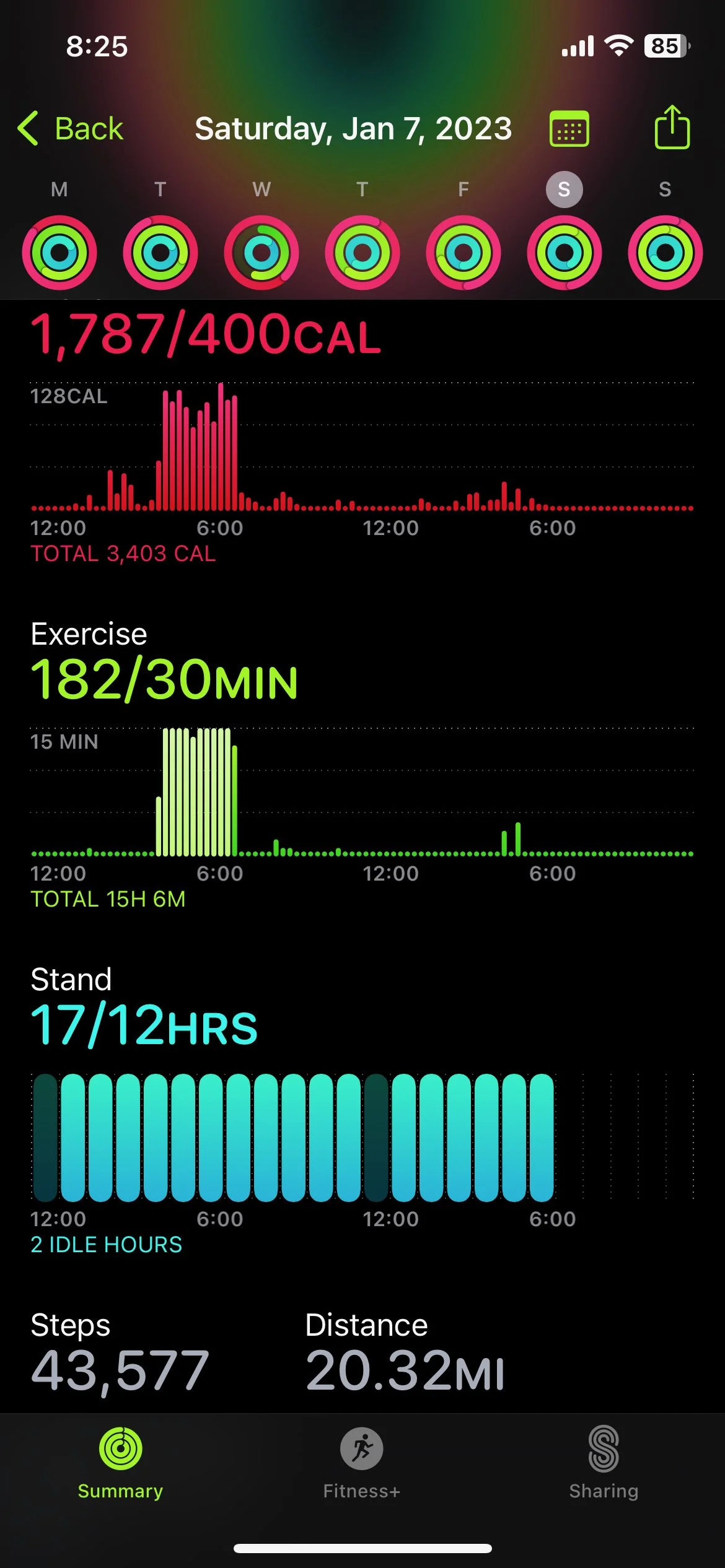Switch to Friday's activity rings
The height and width of the screenshot is (1568, 725).
click(464, 252)
